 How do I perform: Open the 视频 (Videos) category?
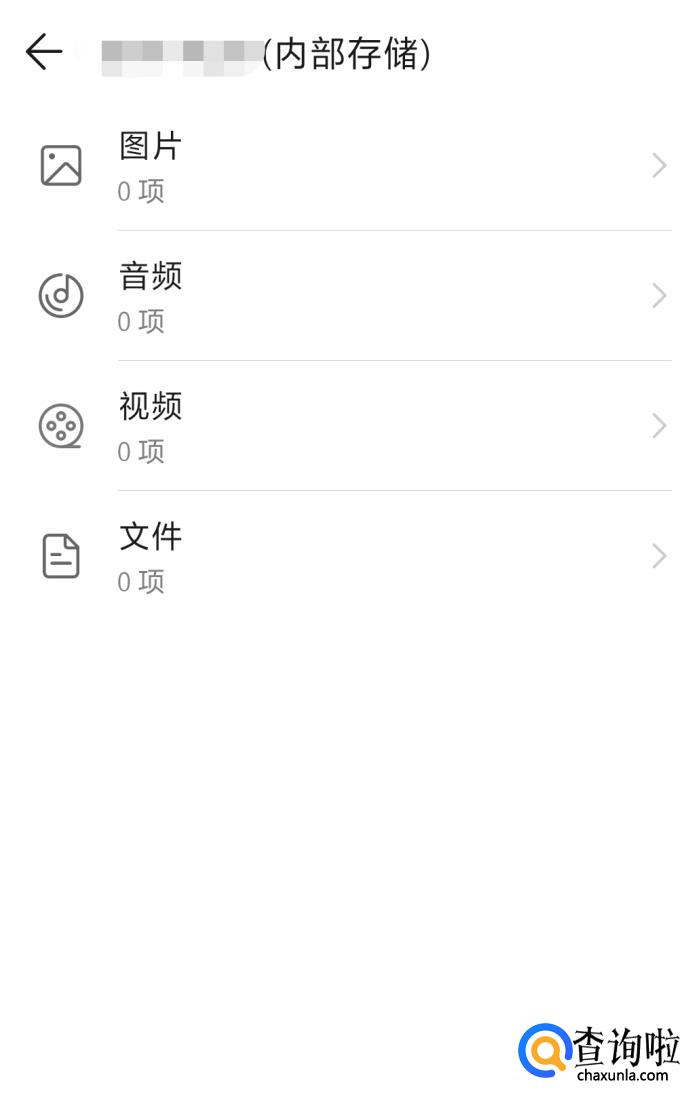(x=346, y=426)
